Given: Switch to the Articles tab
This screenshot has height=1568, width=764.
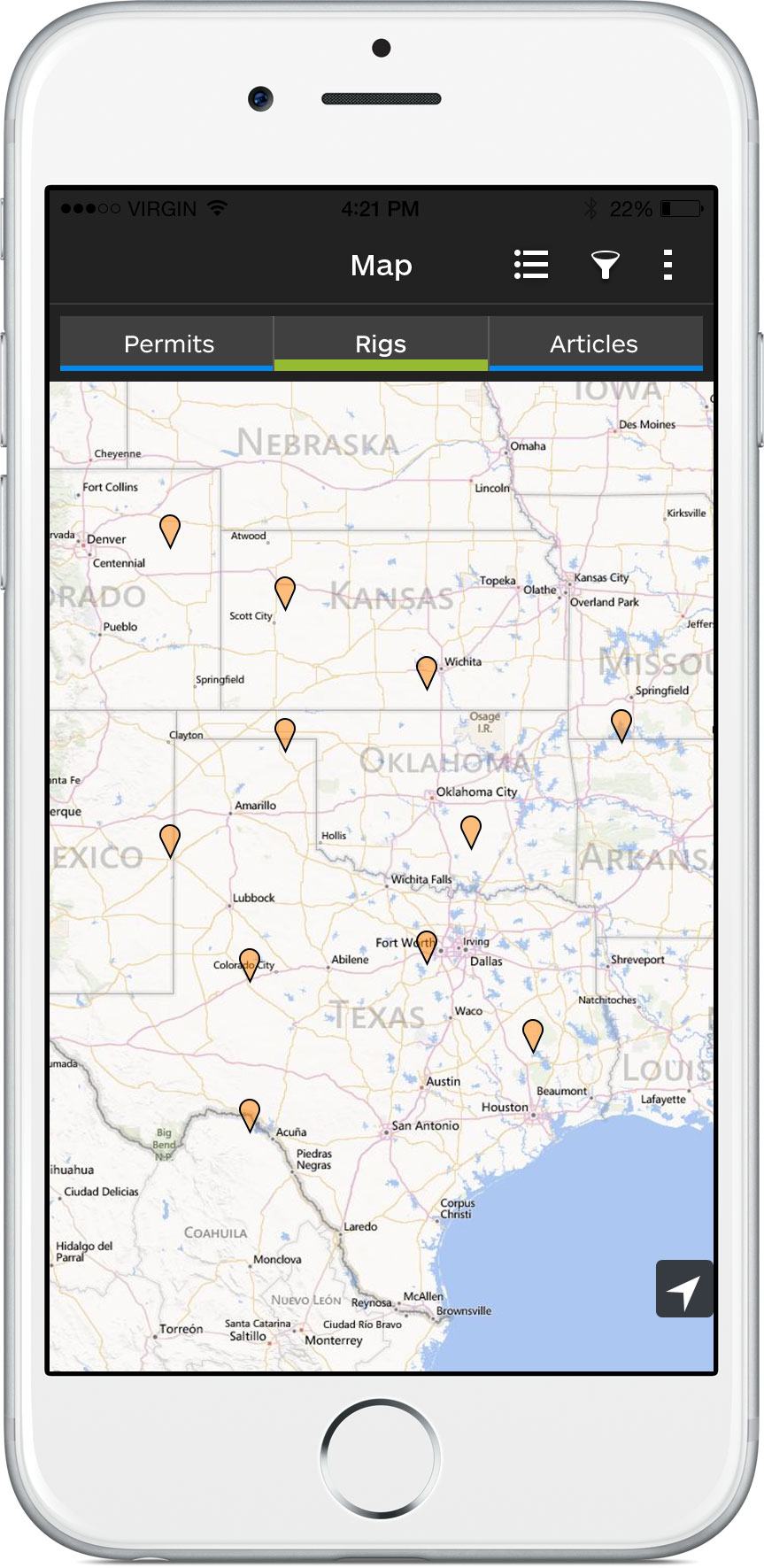Looking at the screenshot, I should tap(596, 344).
